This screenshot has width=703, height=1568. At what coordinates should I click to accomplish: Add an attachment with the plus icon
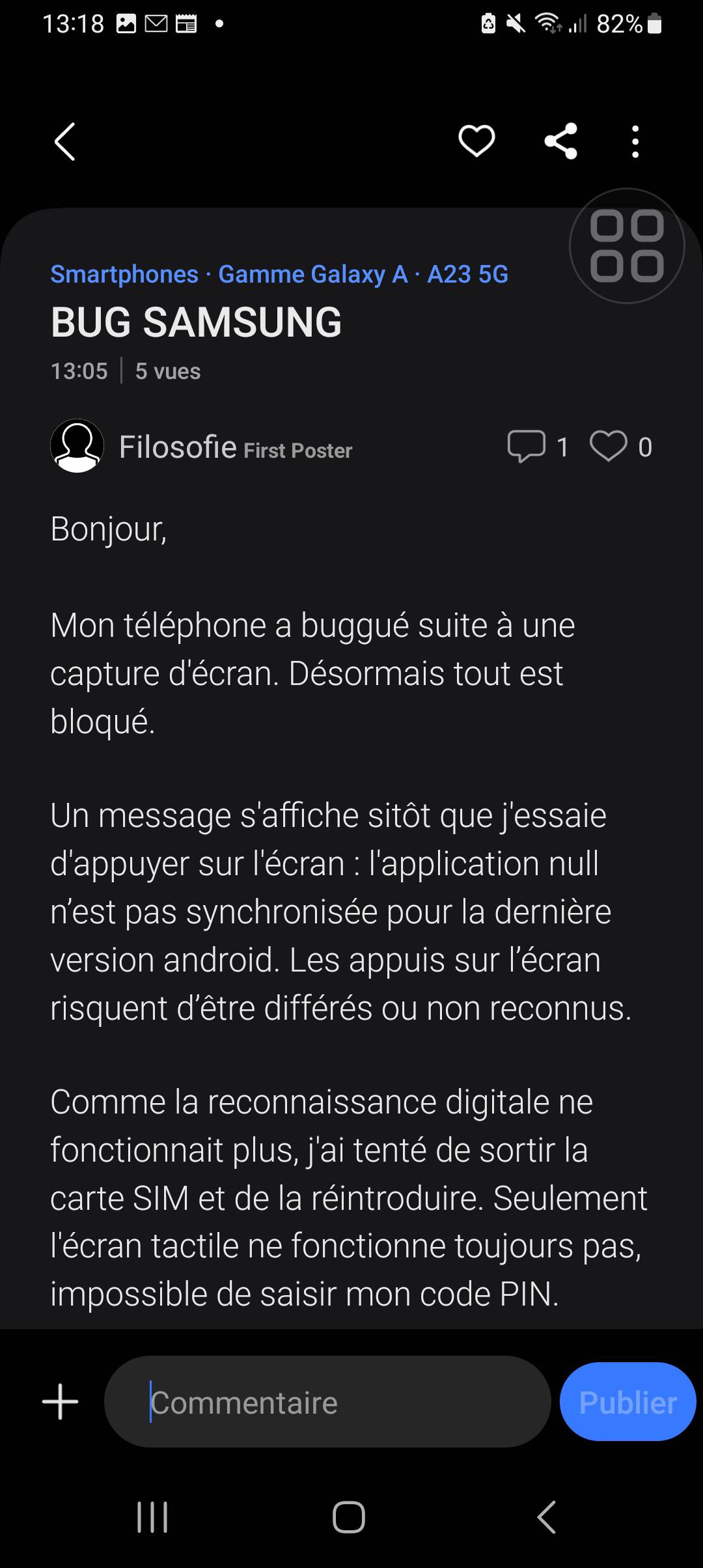[x=61, y=1401]
